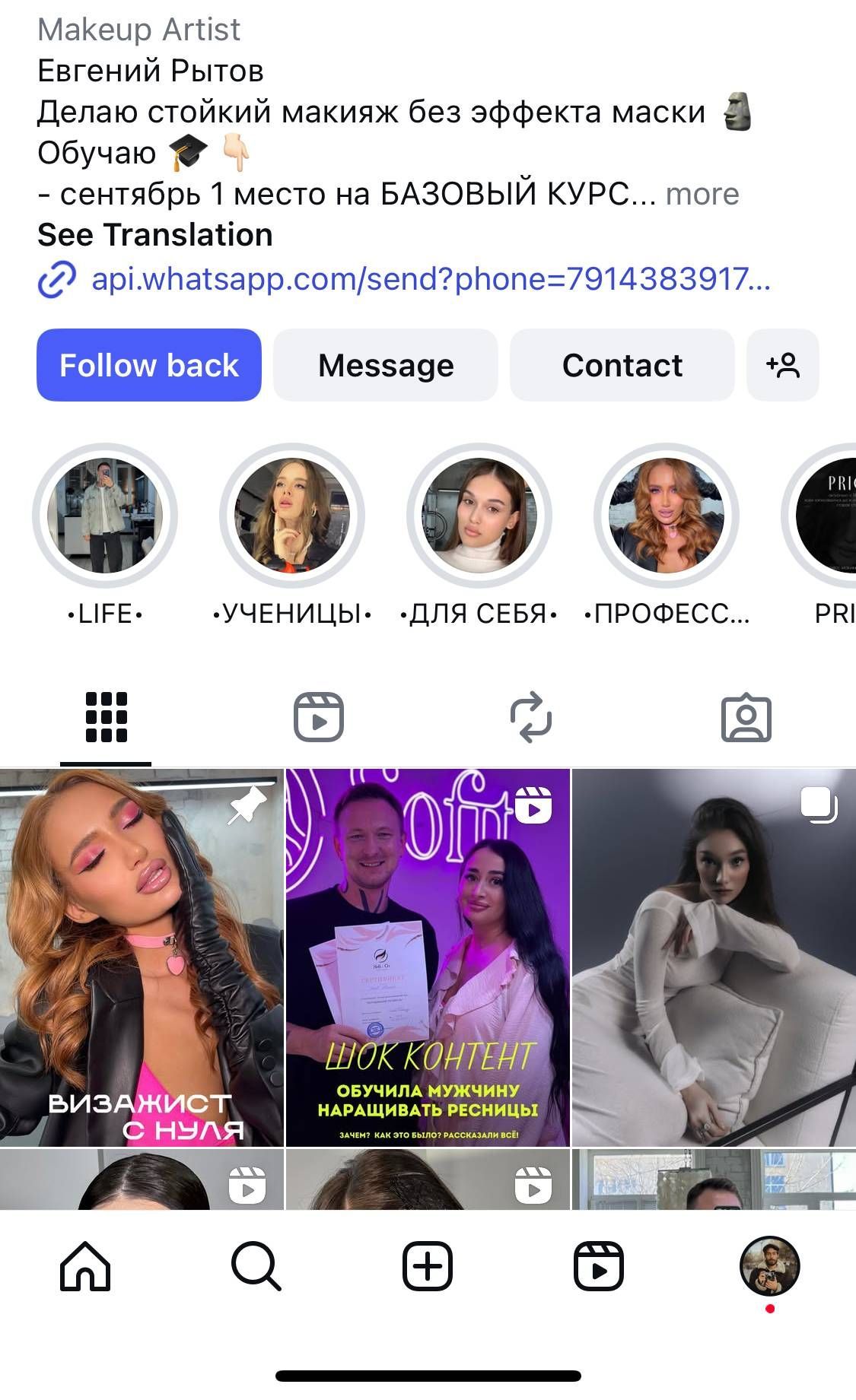Switch to the tagged photos tab
This screenshot has height=1400, width=856.
[x=746, y=717]
